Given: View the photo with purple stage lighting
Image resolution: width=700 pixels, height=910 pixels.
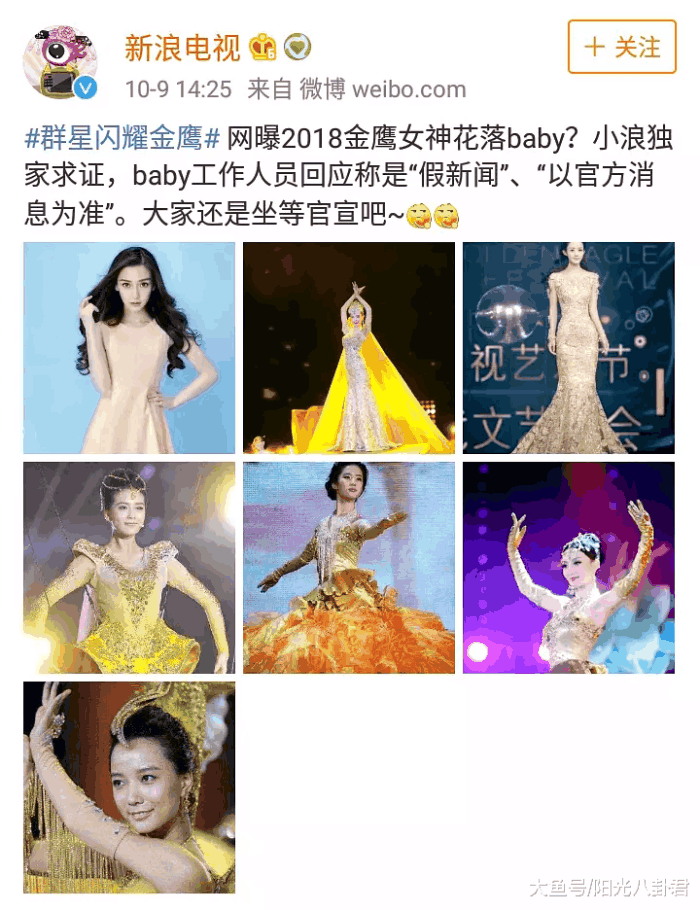Looking at the screenshot, I should (x=568, y=567).
